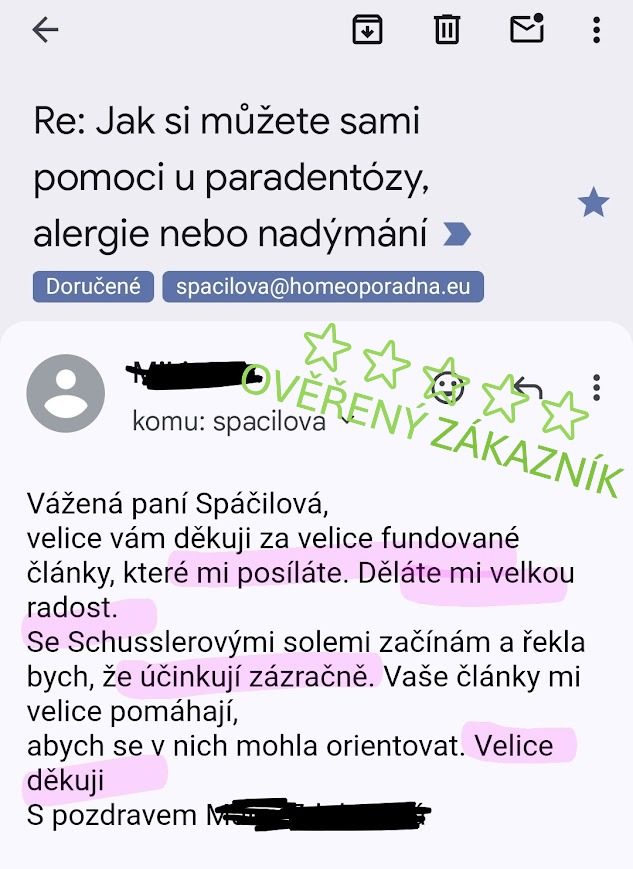Reply to this message

527,387
